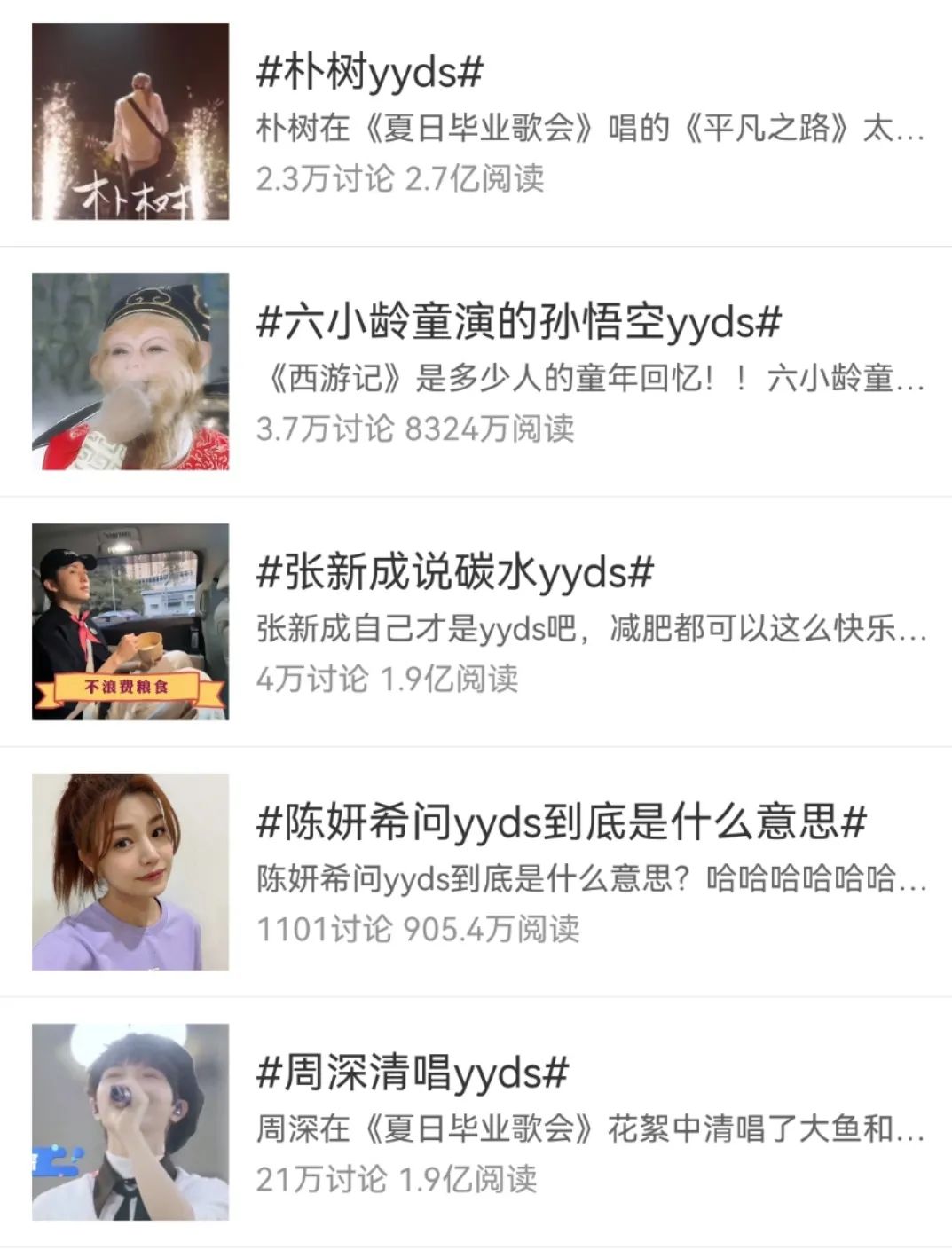952x1258 pixels.
Task: Open the #六小龄童演的孙悟空yyds# topic
Action: (518, 322)
